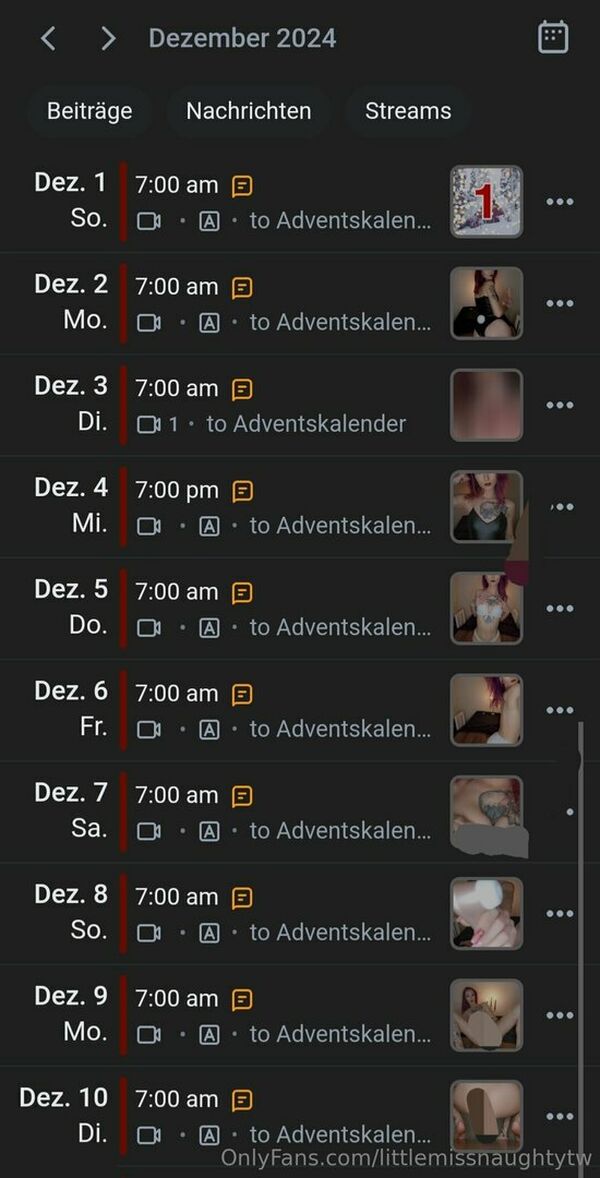The width and height of the screenshot is (600, 1178).
Task: Open the calendar date picker icon
Action: click(x=553, y=38)
